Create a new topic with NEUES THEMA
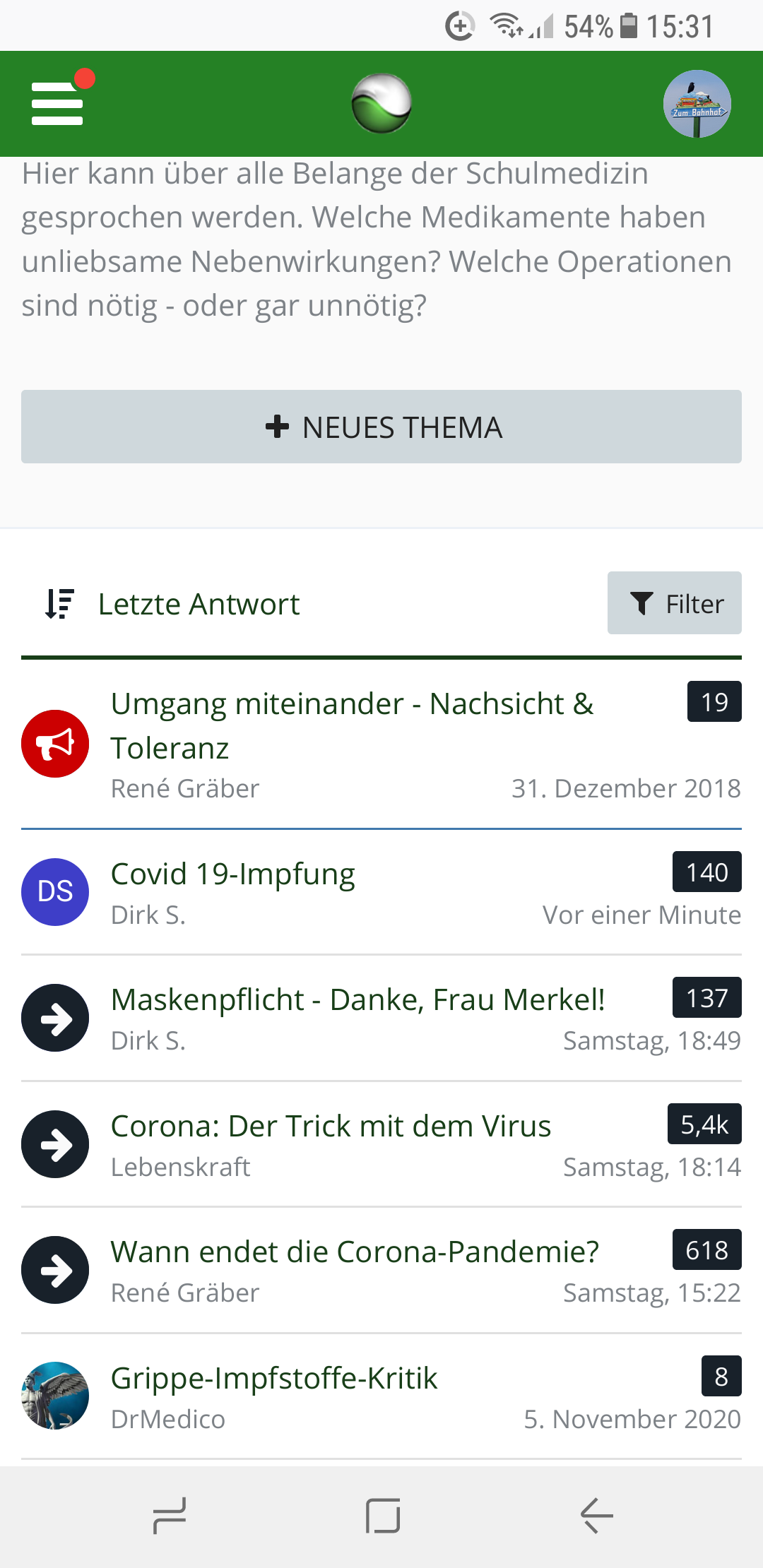This screenshot has width=763, height=1568. coord(381,427)
